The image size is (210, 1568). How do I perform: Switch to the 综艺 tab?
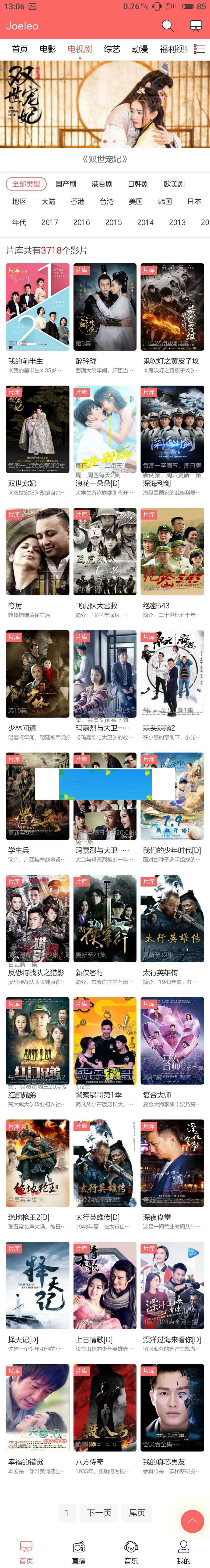click(x=112, y=49)
